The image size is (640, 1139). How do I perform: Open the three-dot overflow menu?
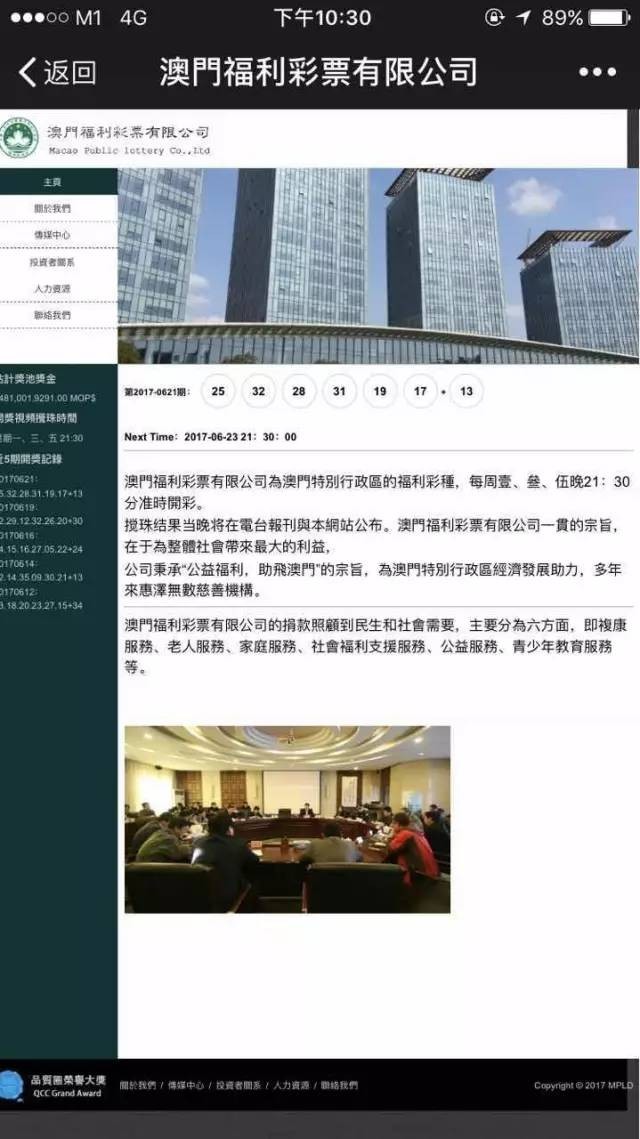click(597, 72)
